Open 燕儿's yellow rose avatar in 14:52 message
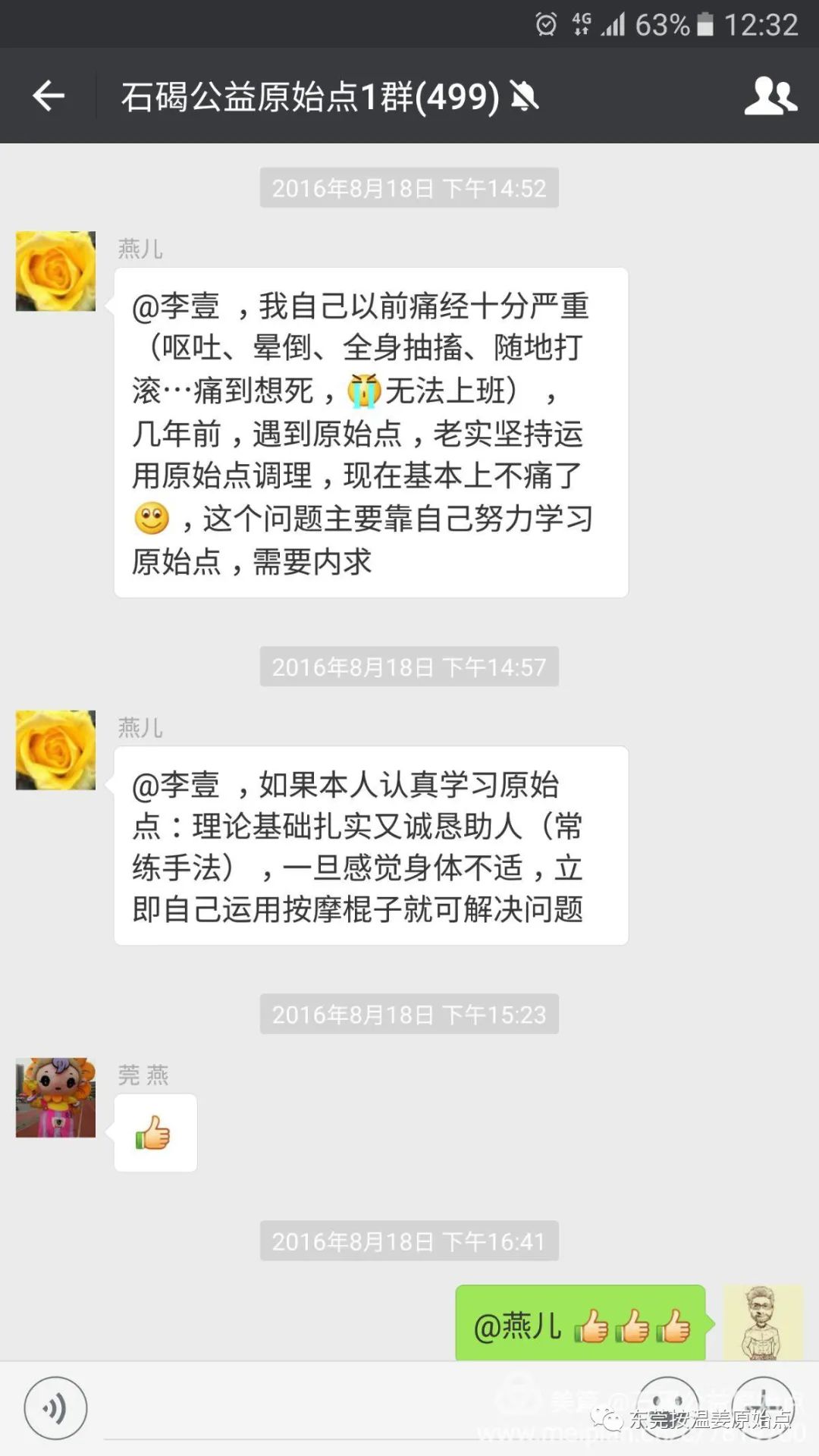The width and height of the screenshot is (819, 1456). pos(55,271)
